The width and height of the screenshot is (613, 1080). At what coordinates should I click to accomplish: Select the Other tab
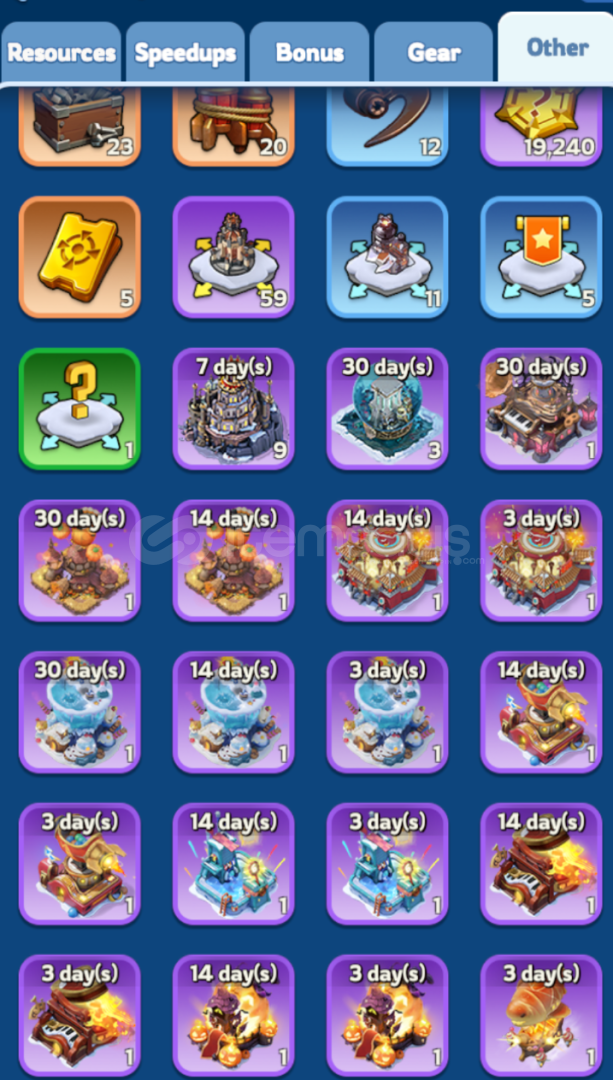click(x=557, y=48)
